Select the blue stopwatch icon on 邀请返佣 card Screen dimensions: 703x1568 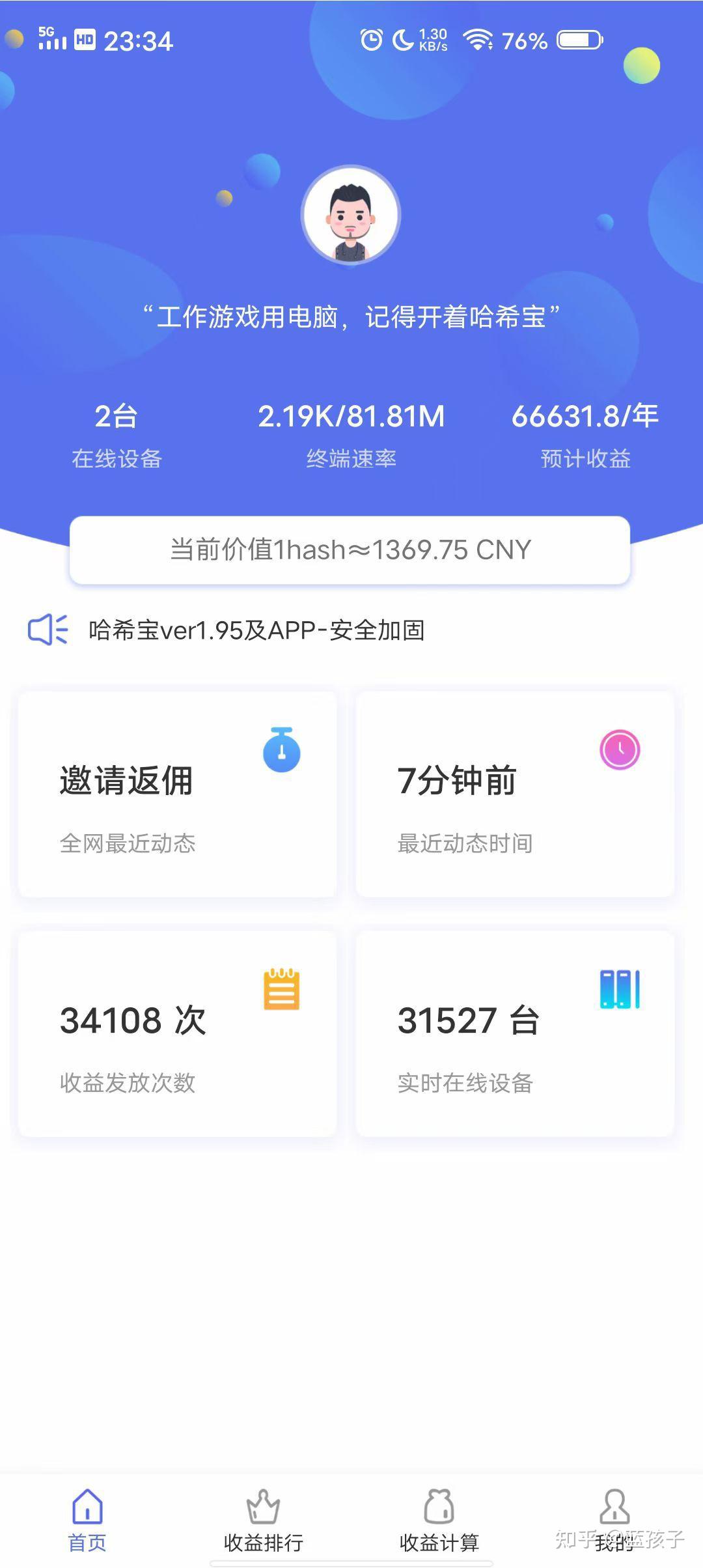(283, 750)
